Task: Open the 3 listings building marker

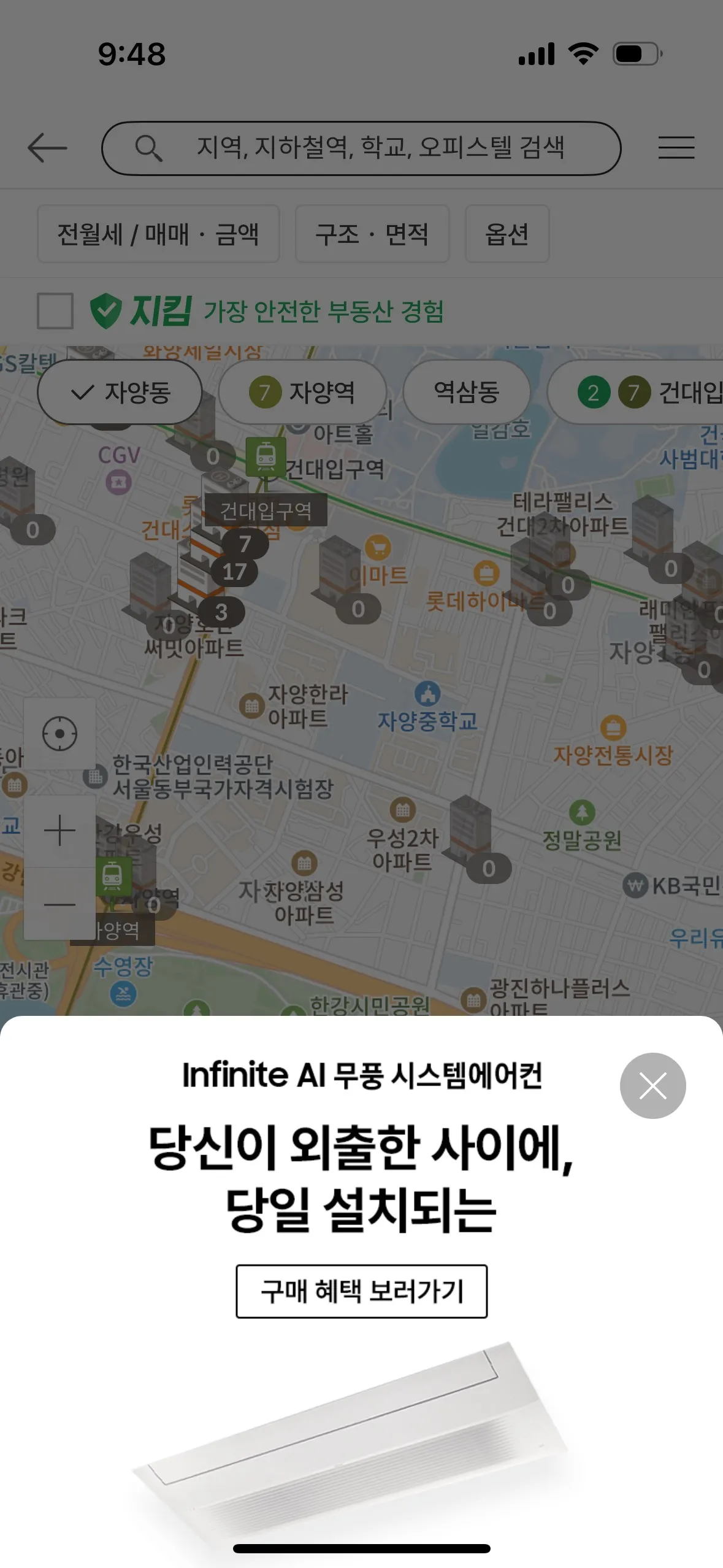Action: [x=221, y=612]
